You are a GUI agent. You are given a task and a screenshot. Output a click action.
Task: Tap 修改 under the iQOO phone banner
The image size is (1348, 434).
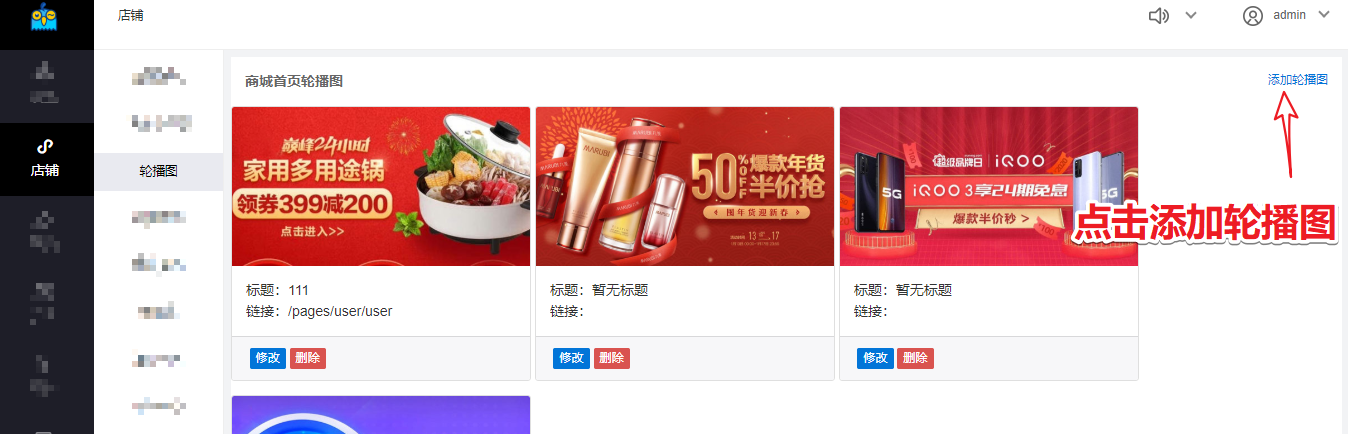876,358
